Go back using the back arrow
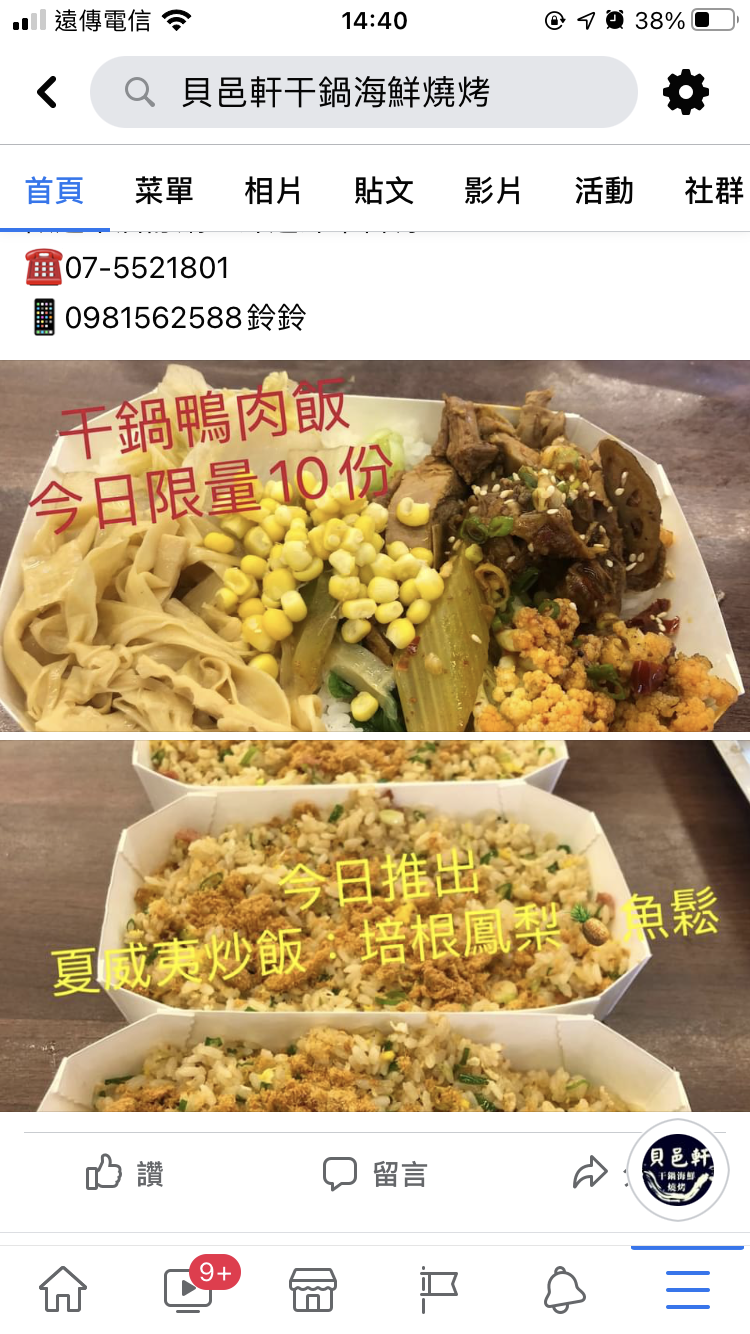Image resolution: width=750 pixels, height=1334 pixels. (47, 92)
